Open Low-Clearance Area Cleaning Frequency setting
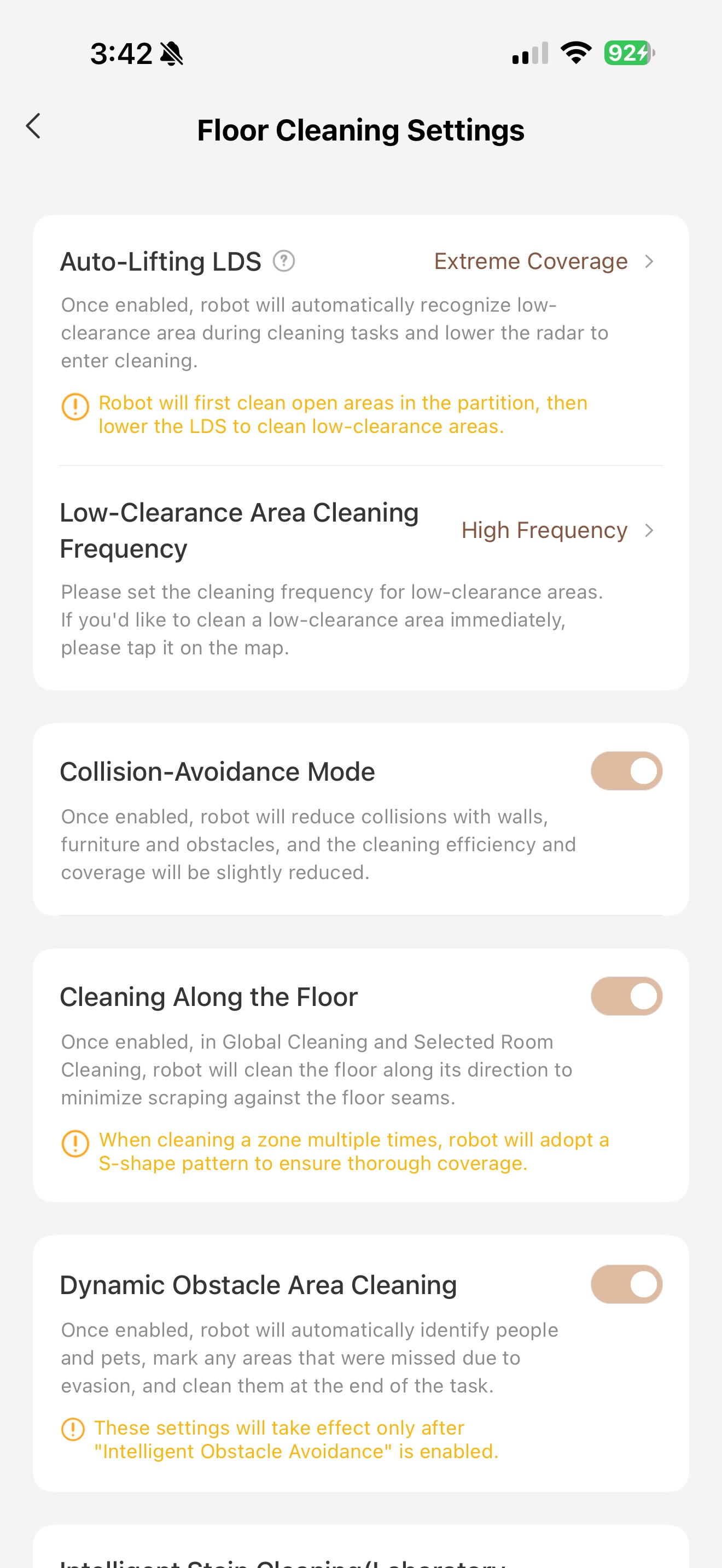Screen dimensions: 722x1568 pyautogui.click(x=557, y=530)
